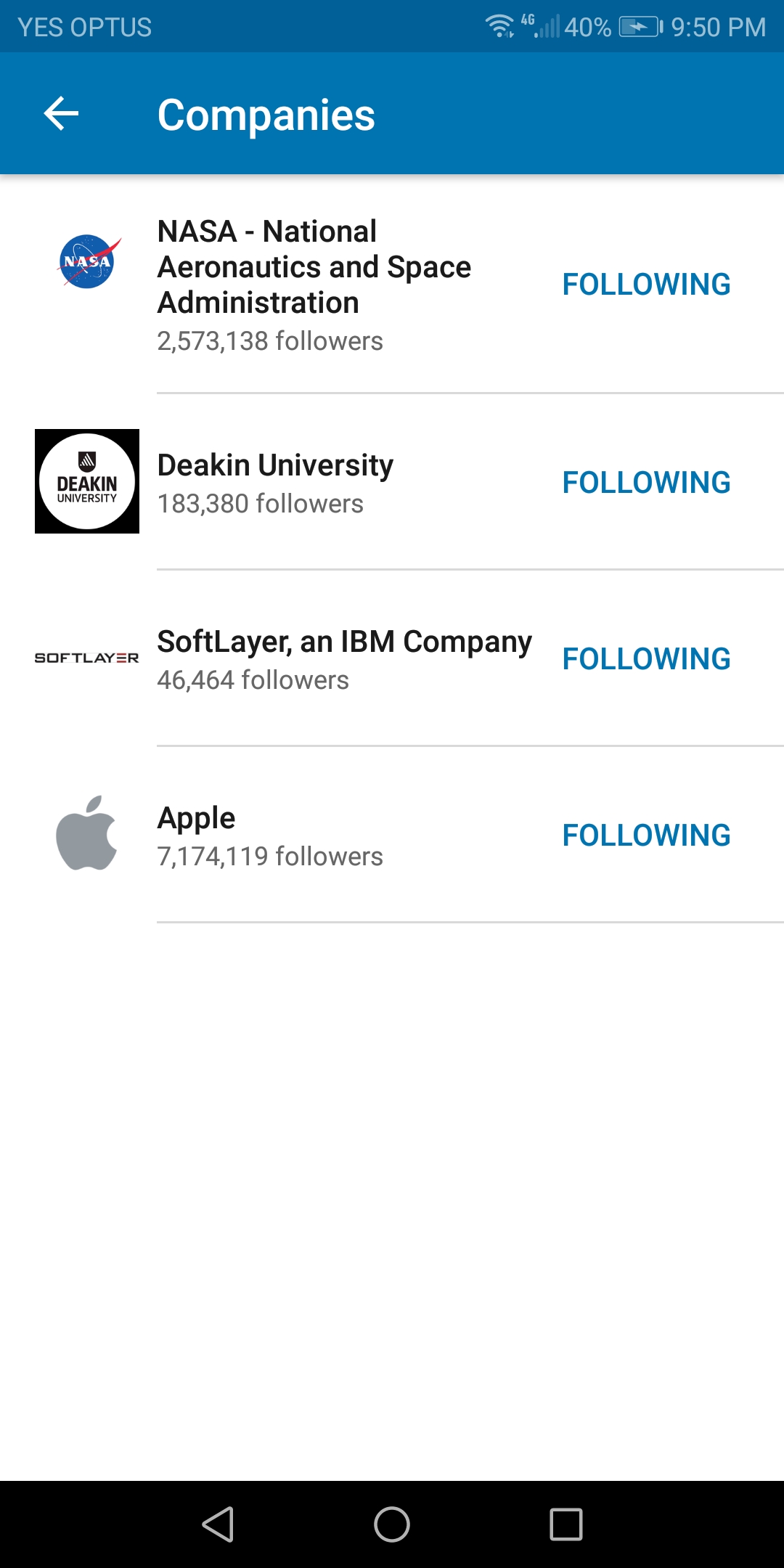This screenshot has height=1568, width=784.
Task: Go to the Android home screen
Action: point(392,1524)
